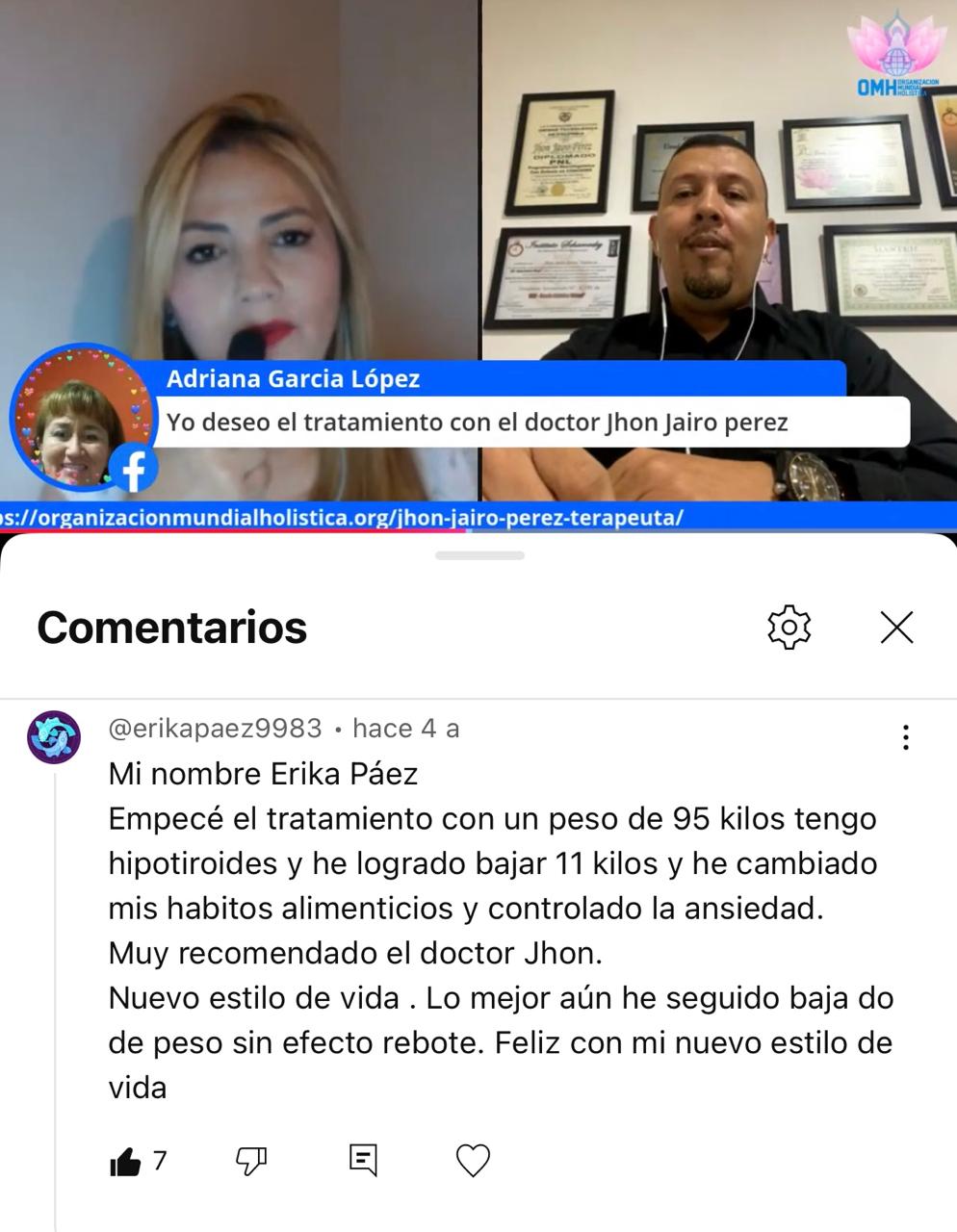Image resolution: width=957 pixels, height=1232 pixels.
Task: Tap the @erikapaez9983 username
Action: pos(215,729)
